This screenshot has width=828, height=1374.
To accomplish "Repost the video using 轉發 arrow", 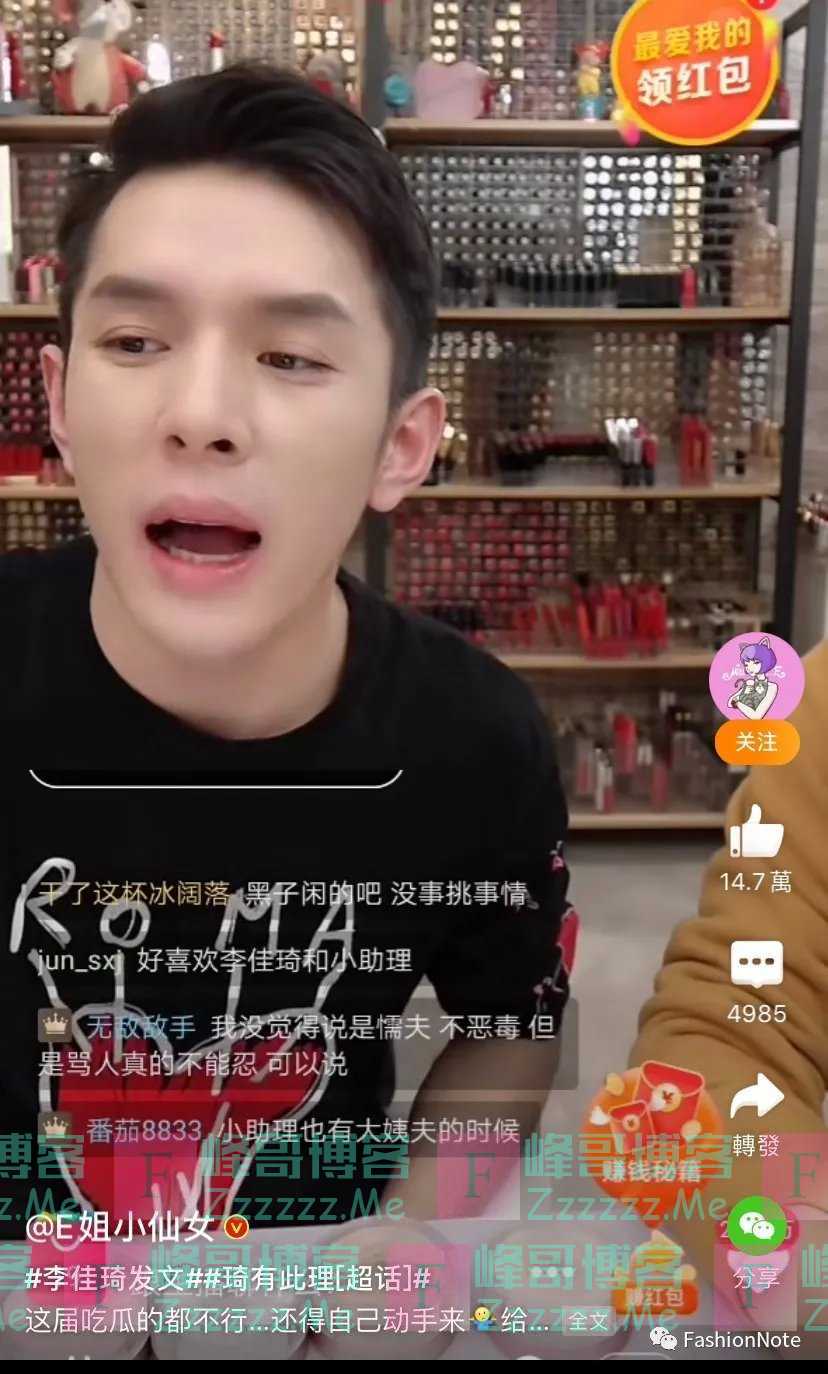I will [756, 1097].
